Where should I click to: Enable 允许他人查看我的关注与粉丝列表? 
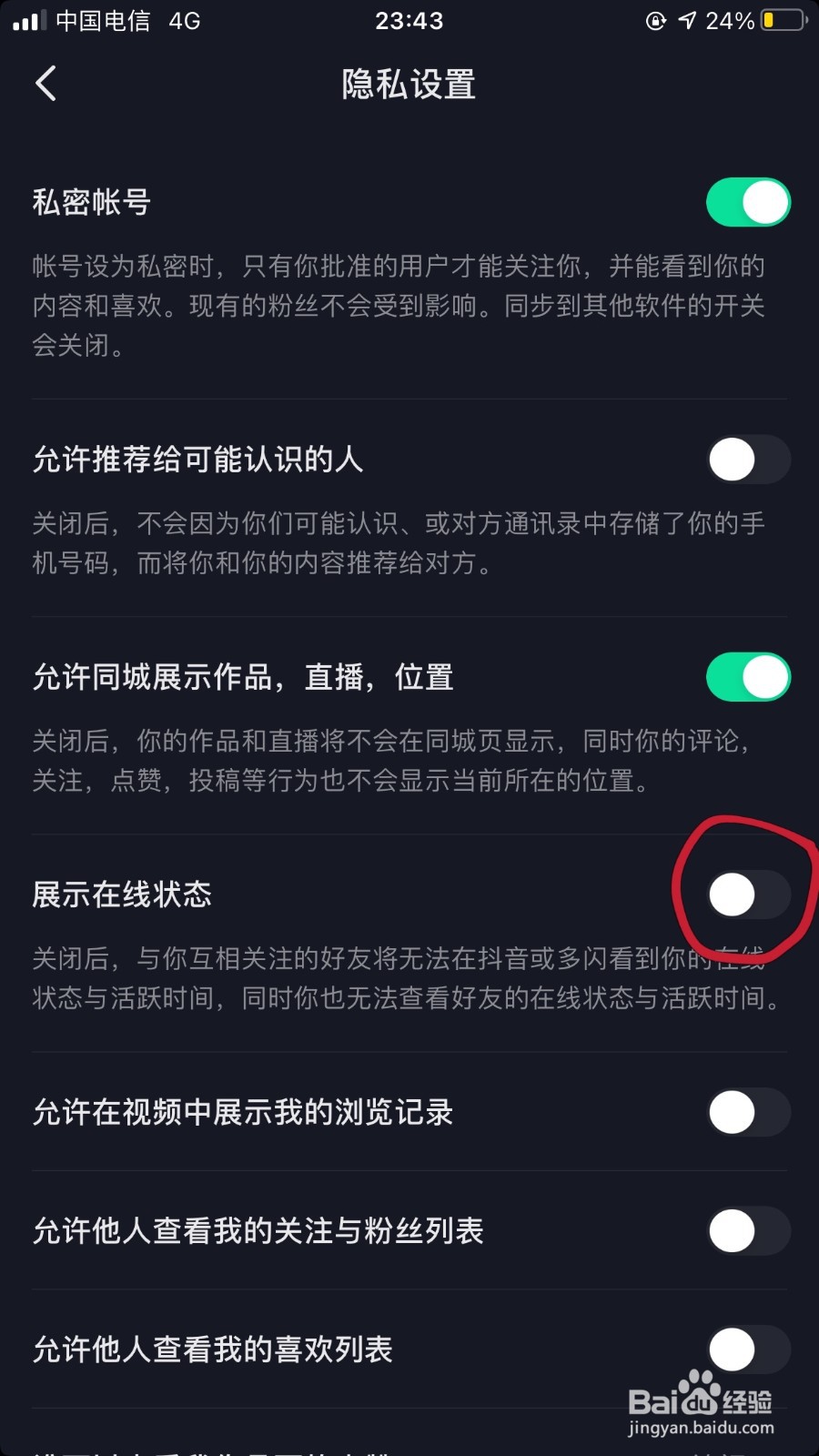tap(746, 1230)
